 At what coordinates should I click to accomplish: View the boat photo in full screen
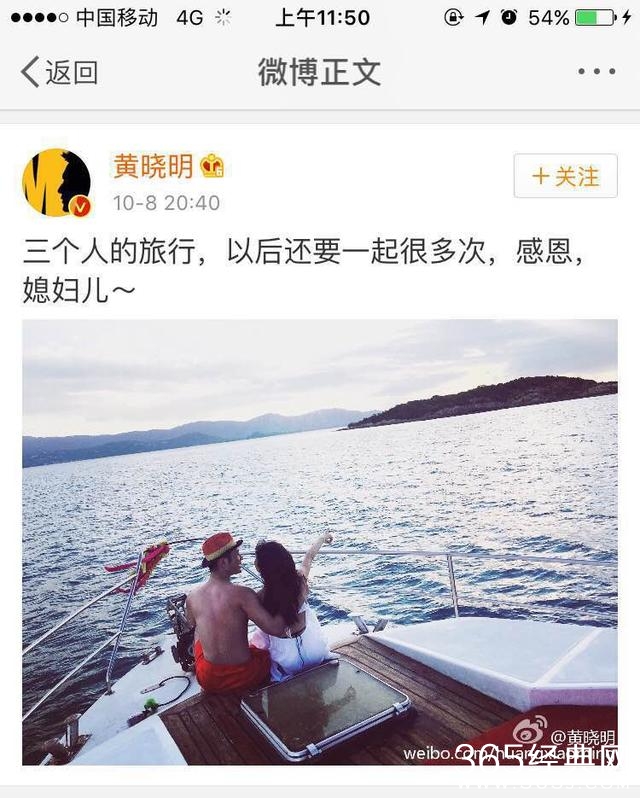coord(320,540)
